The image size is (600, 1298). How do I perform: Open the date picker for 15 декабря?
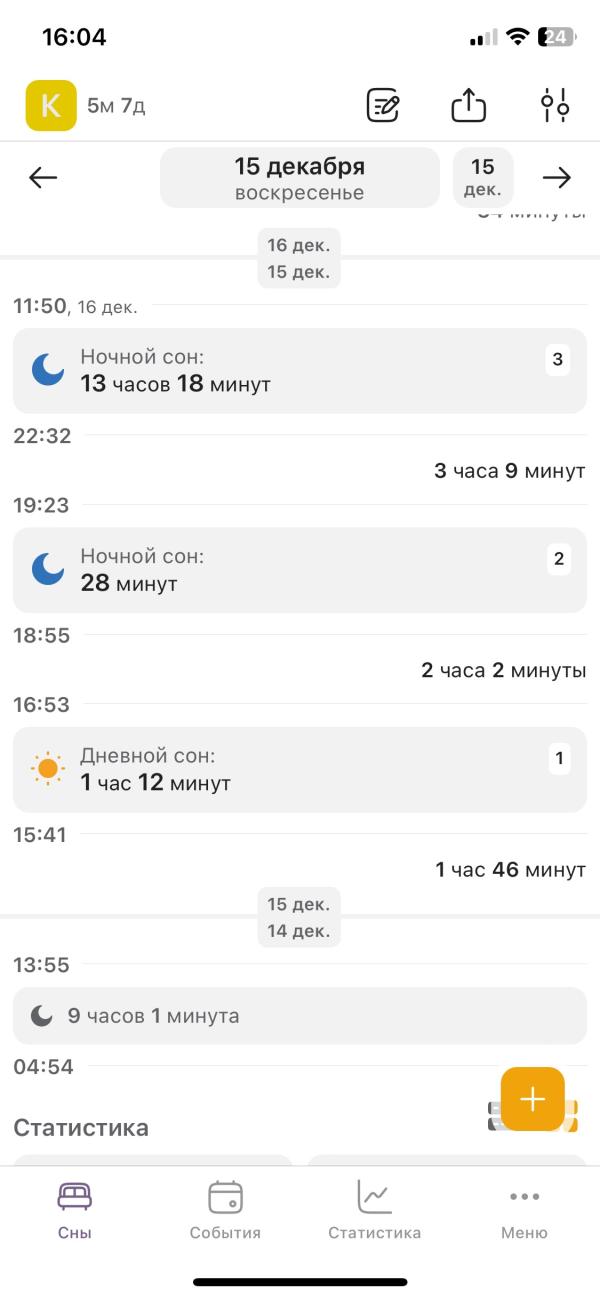click(x=299, y=178)
